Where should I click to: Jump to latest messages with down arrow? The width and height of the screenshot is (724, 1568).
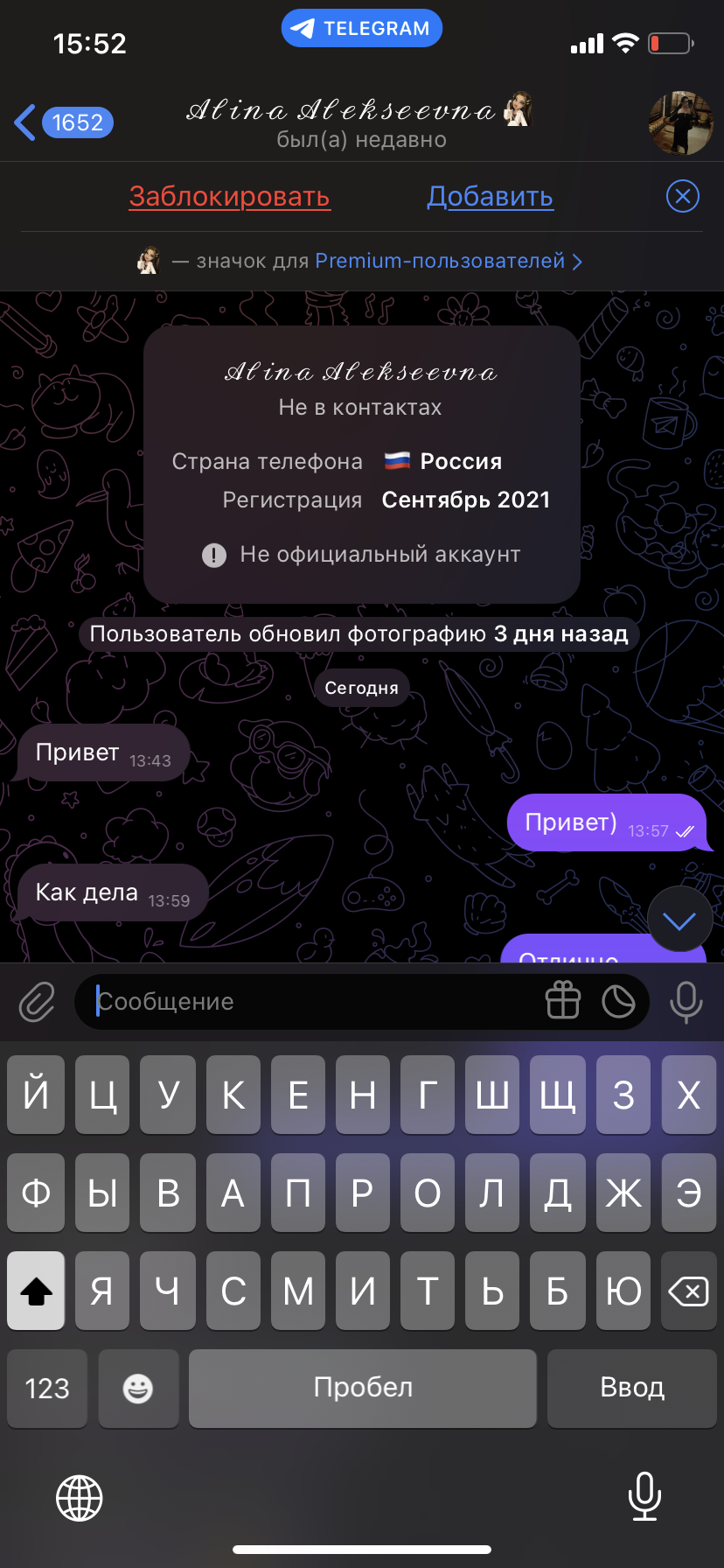679,920
